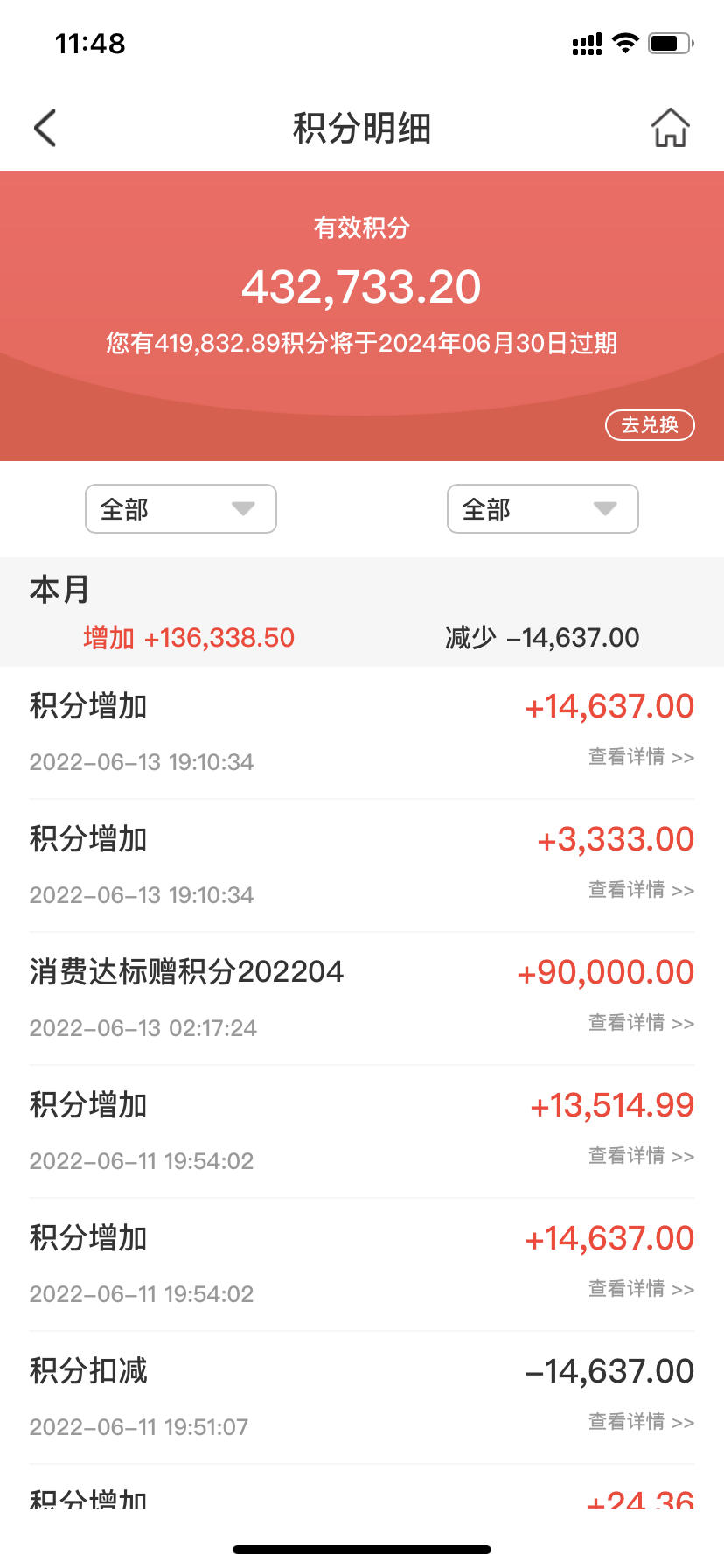View details of the +3,333.00 entry

641,890
